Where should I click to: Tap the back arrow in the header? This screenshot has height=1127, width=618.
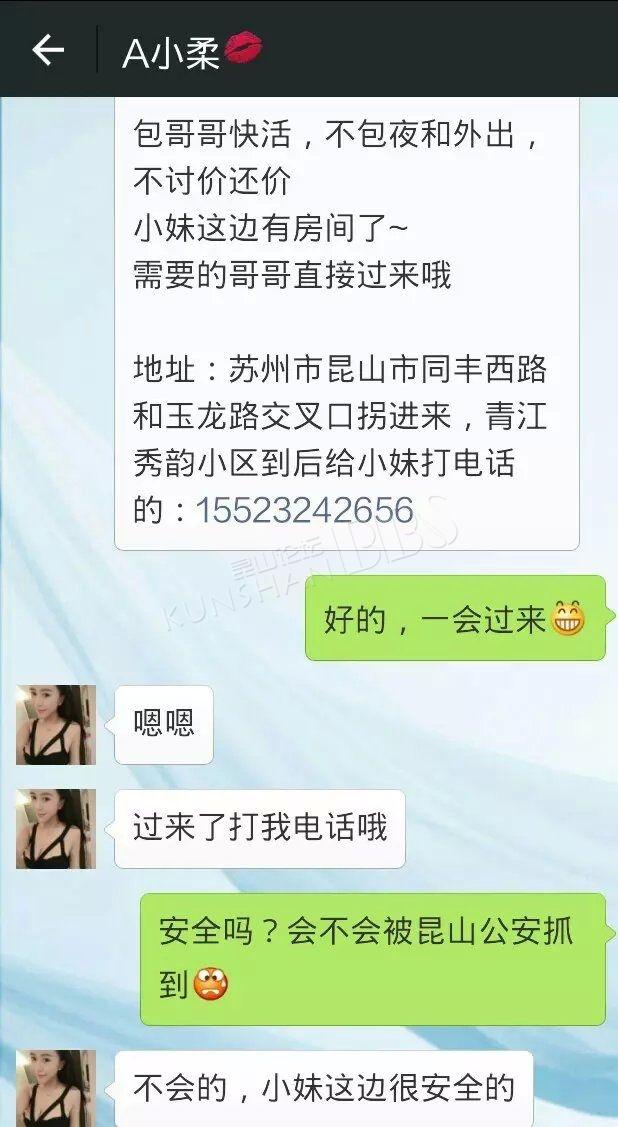coord(48,50)
